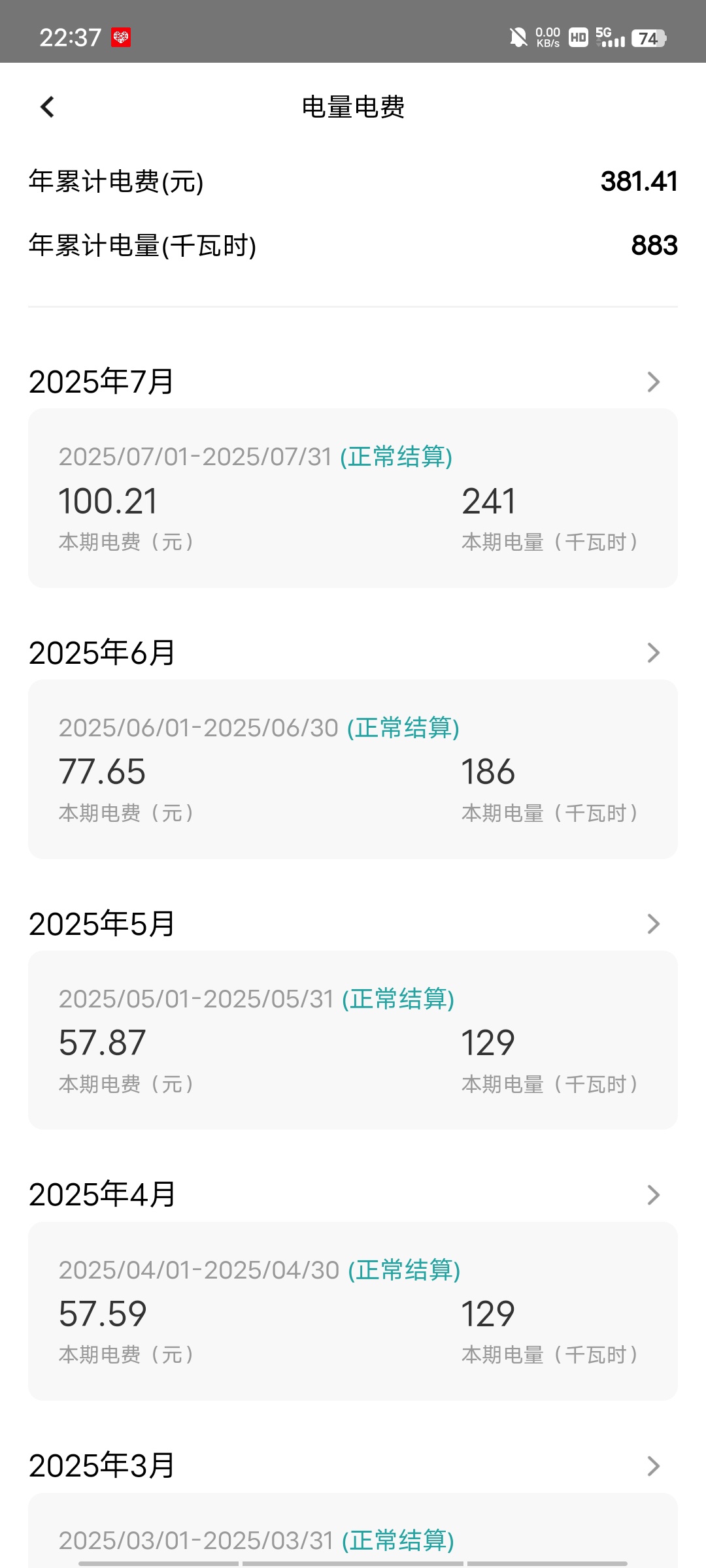The width and height of the screenshot is (706, 1568).
Task: Open the 2025年7月 bill details
Action: pos(652,382)
